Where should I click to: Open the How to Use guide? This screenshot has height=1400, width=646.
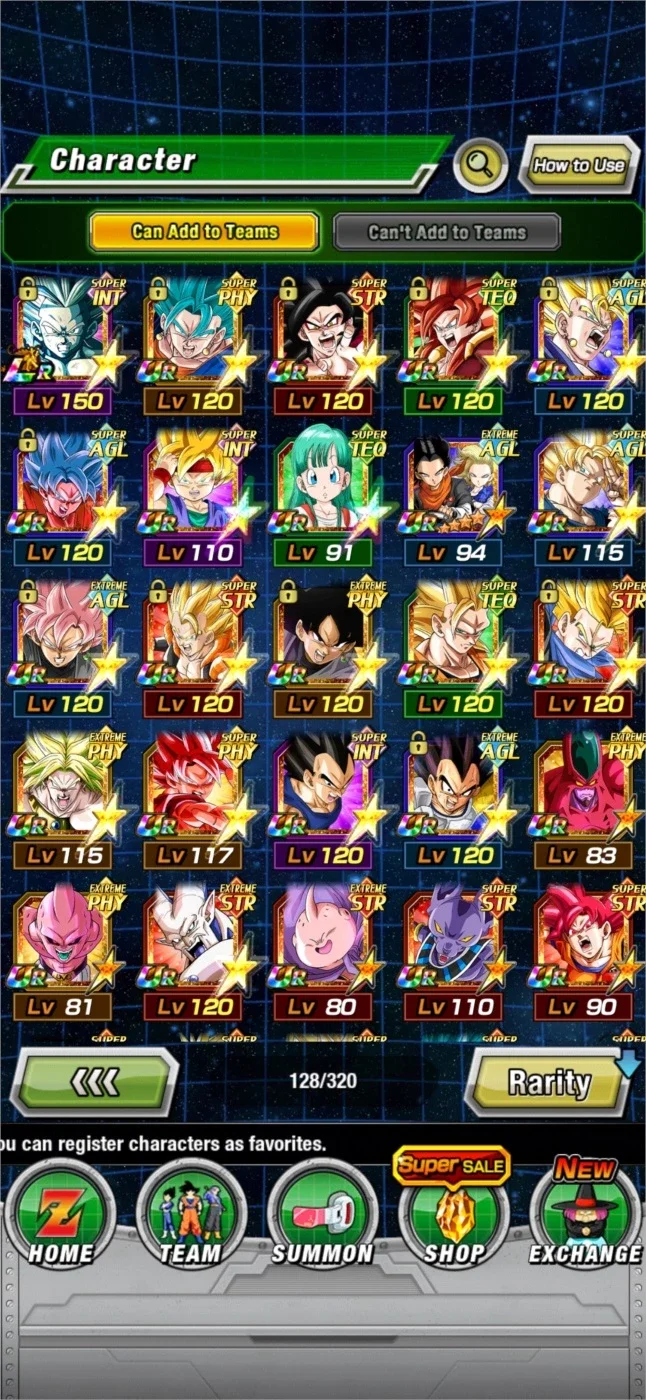[x=579, y=166]
